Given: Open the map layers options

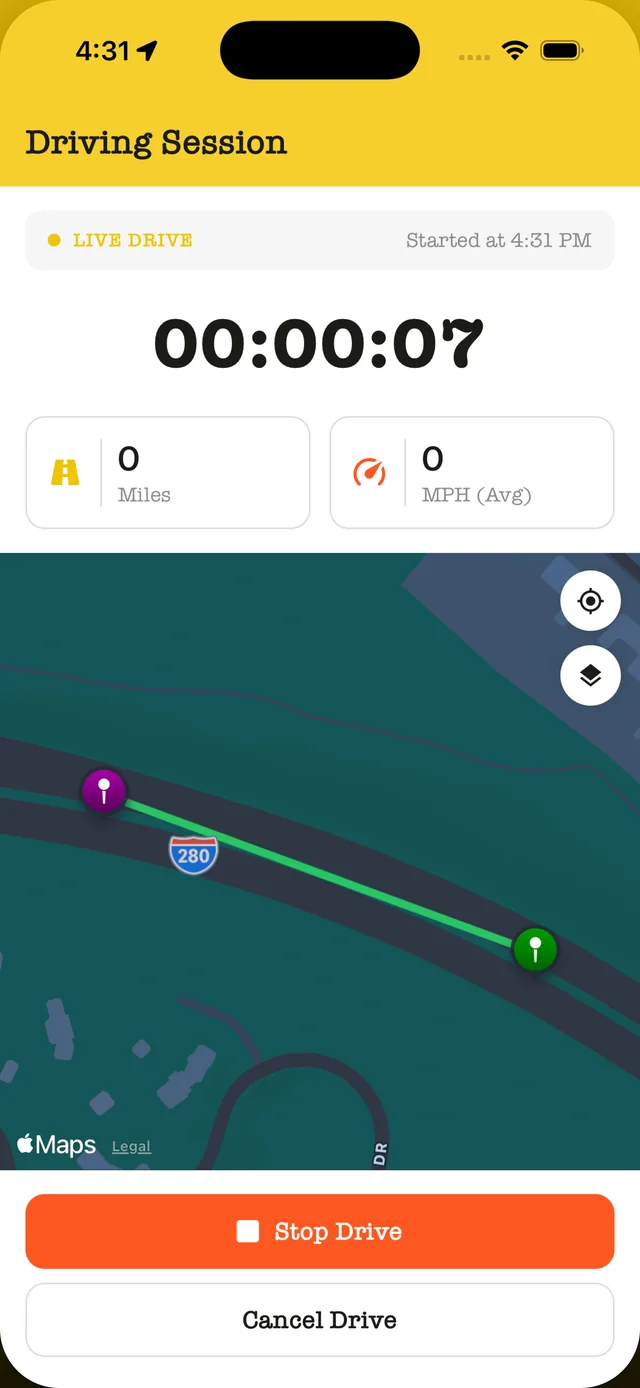Looking at the screenshot, I should pos(591,675).
